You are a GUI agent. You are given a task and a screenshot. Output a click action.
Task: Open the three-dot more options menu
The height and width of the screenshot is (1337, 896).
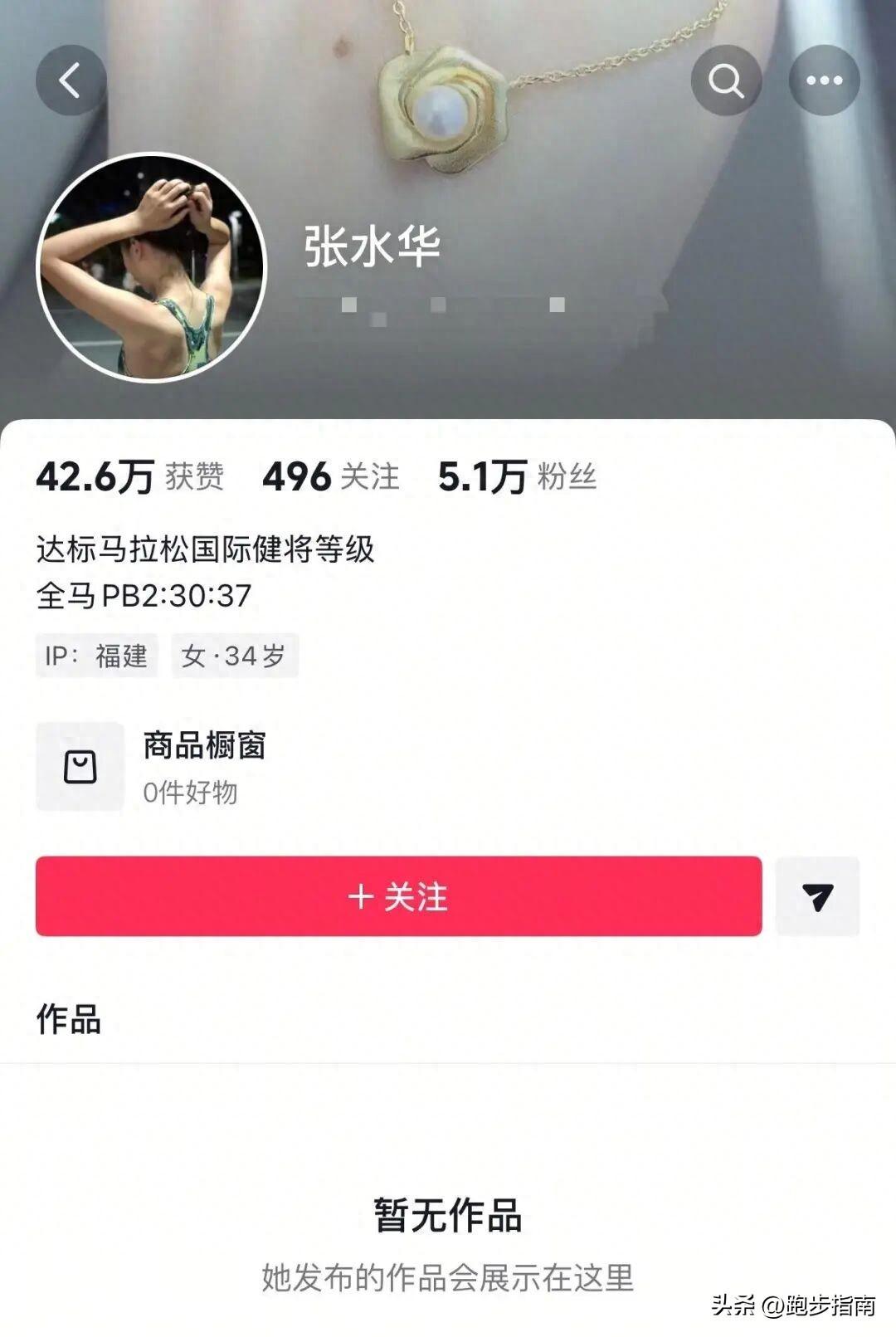coord(824,81)
